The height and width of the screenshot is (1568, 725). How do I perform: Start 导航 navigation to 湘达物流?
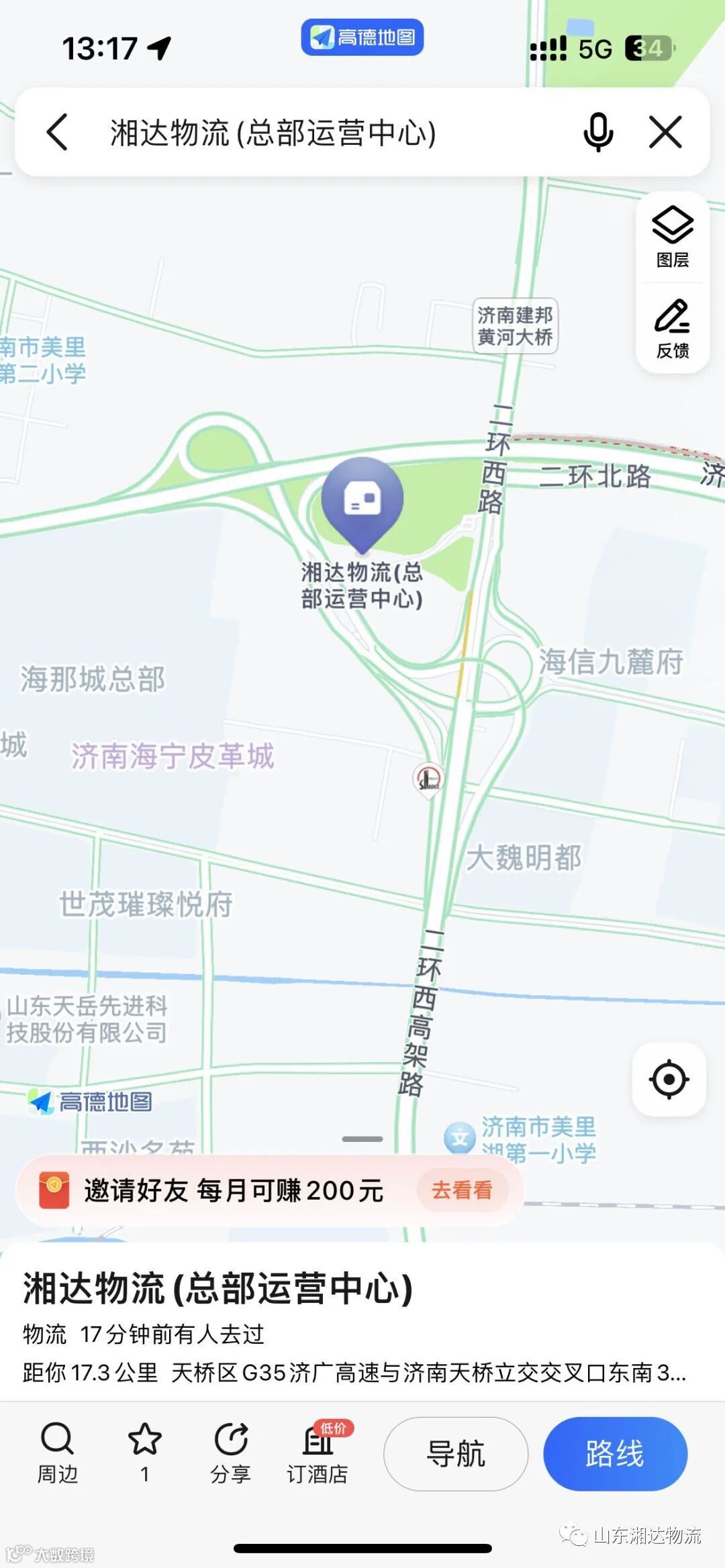click(x=456, y=1454)
